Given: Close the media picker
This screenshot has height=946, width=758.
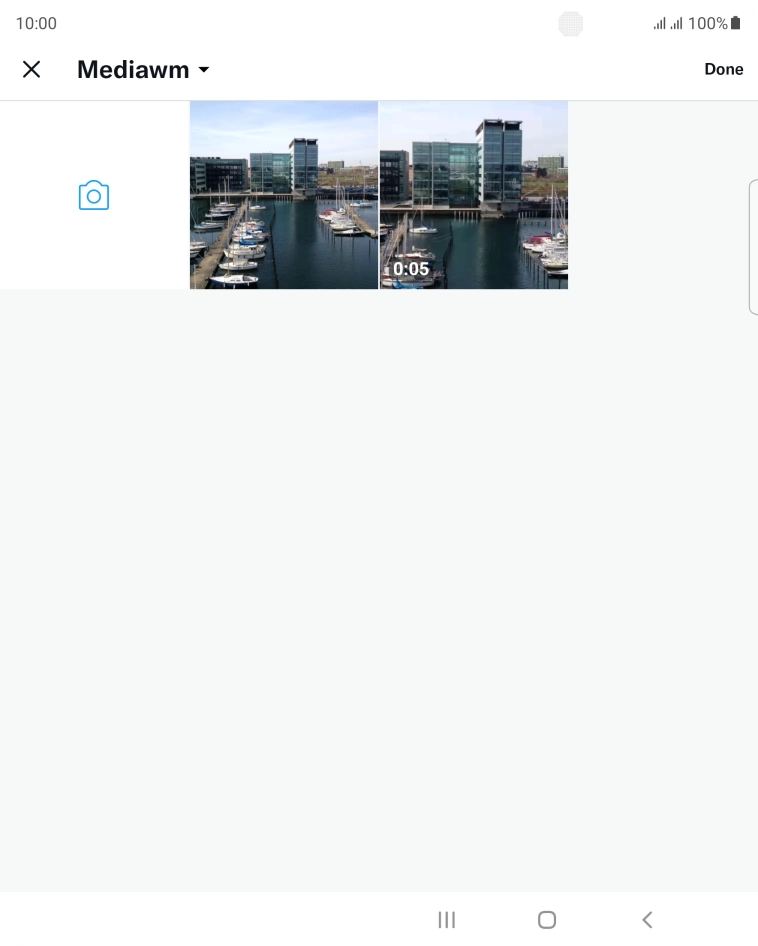Looking at the screenshot, I should [x=32, y=69].
